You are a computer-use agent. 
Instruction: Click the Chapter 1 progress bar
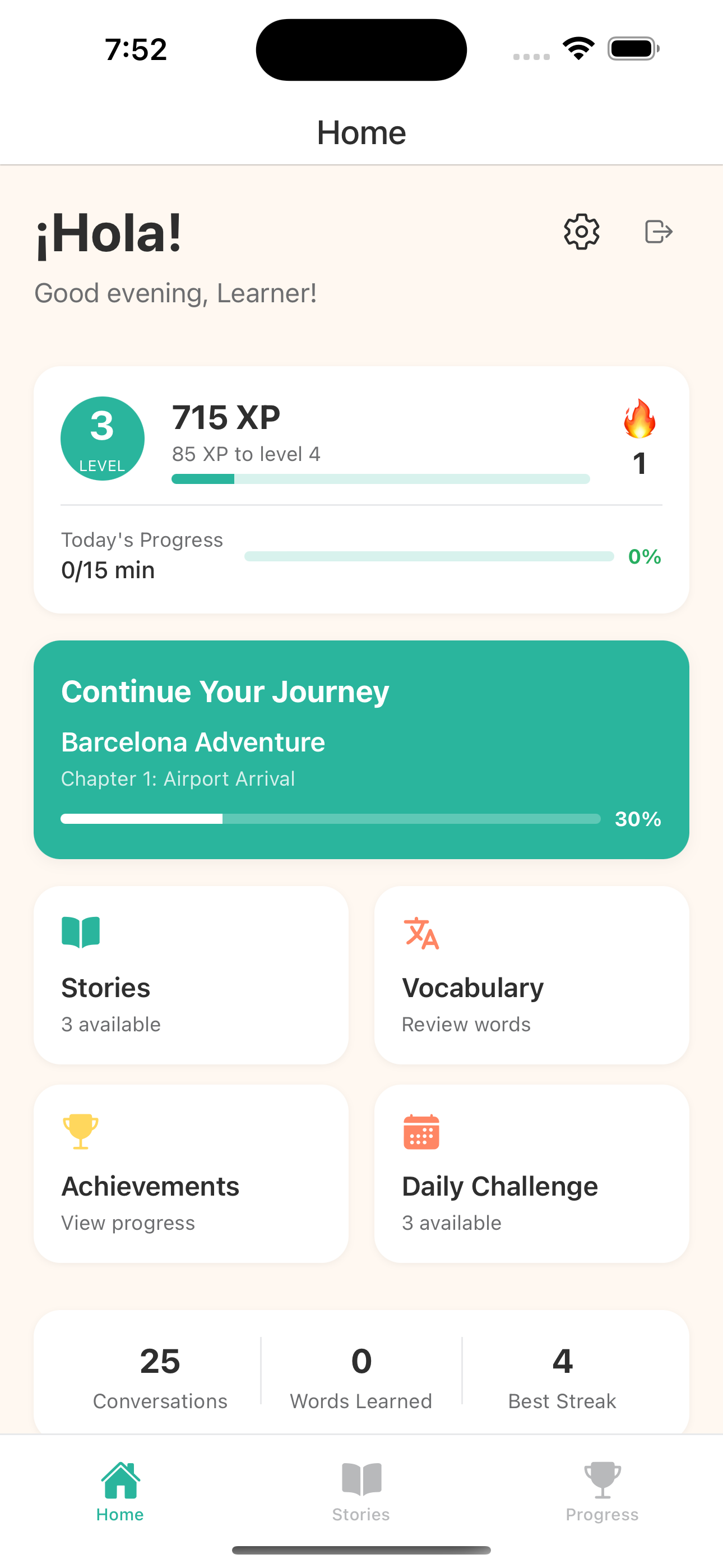tap(331, 819)
